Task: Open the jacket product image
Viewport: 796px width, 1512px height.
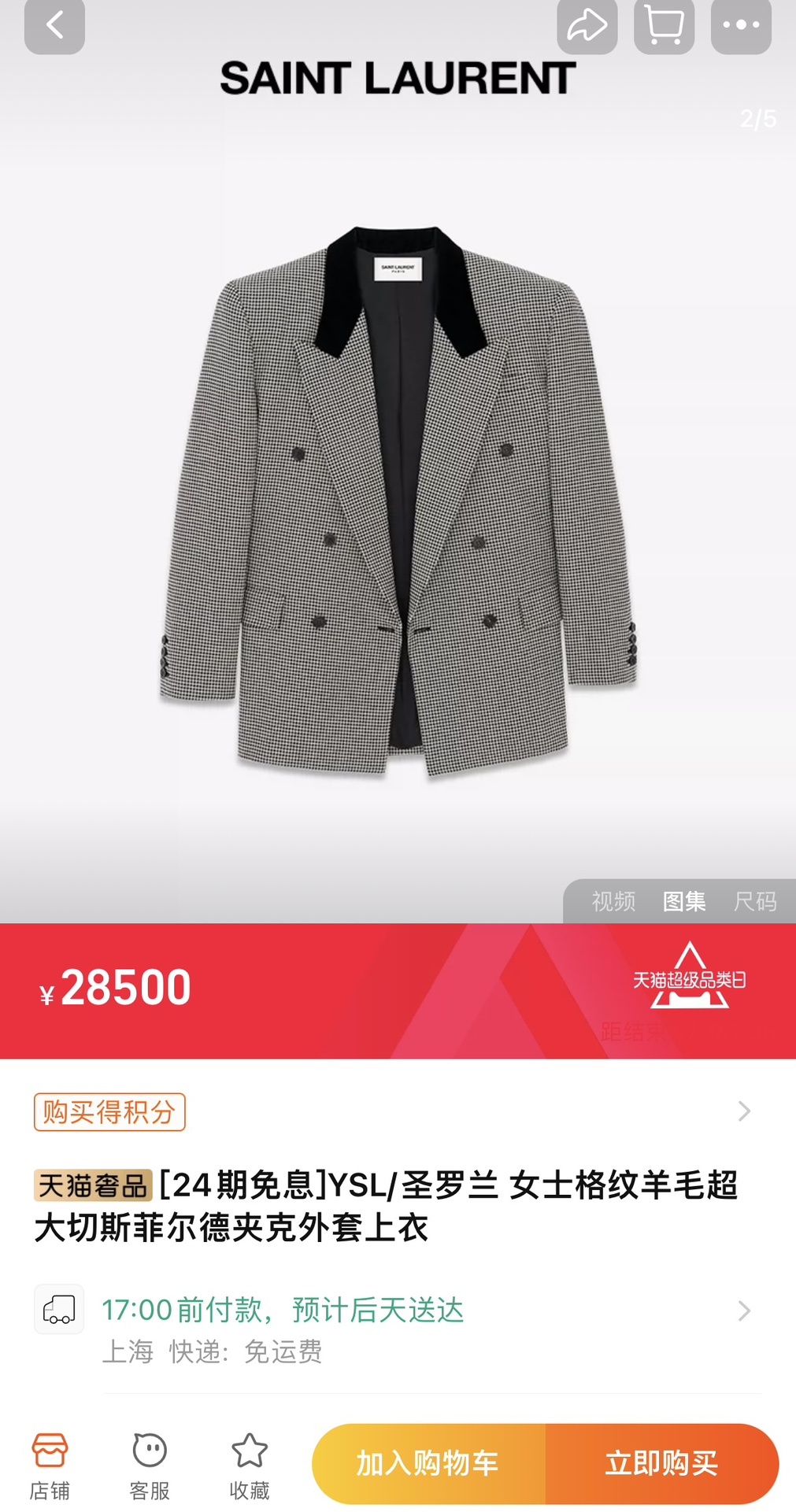Action: (x=398, y=504)
